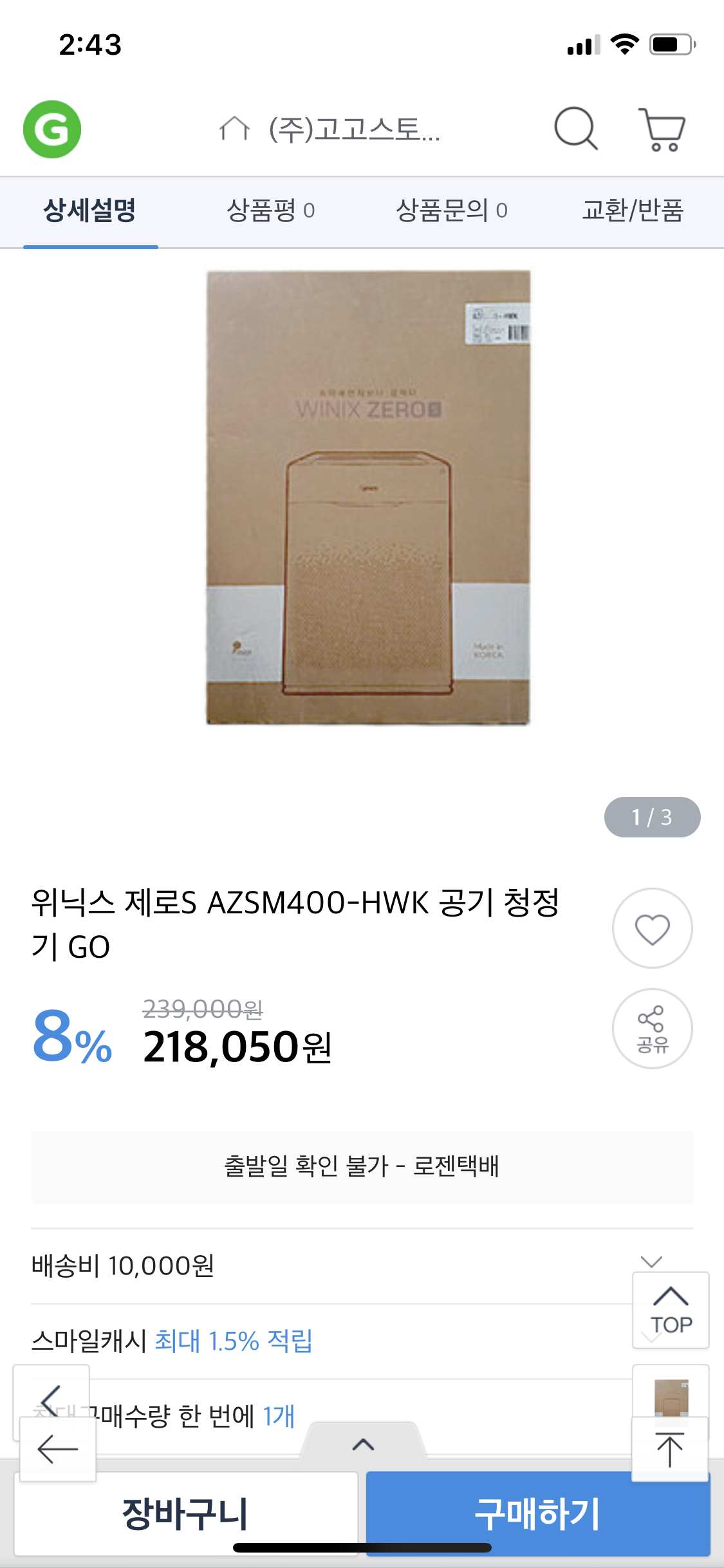This screenshot has height=1568, width=724.
Task: Open the 공유 share options
Action: tap(652, 1029)
